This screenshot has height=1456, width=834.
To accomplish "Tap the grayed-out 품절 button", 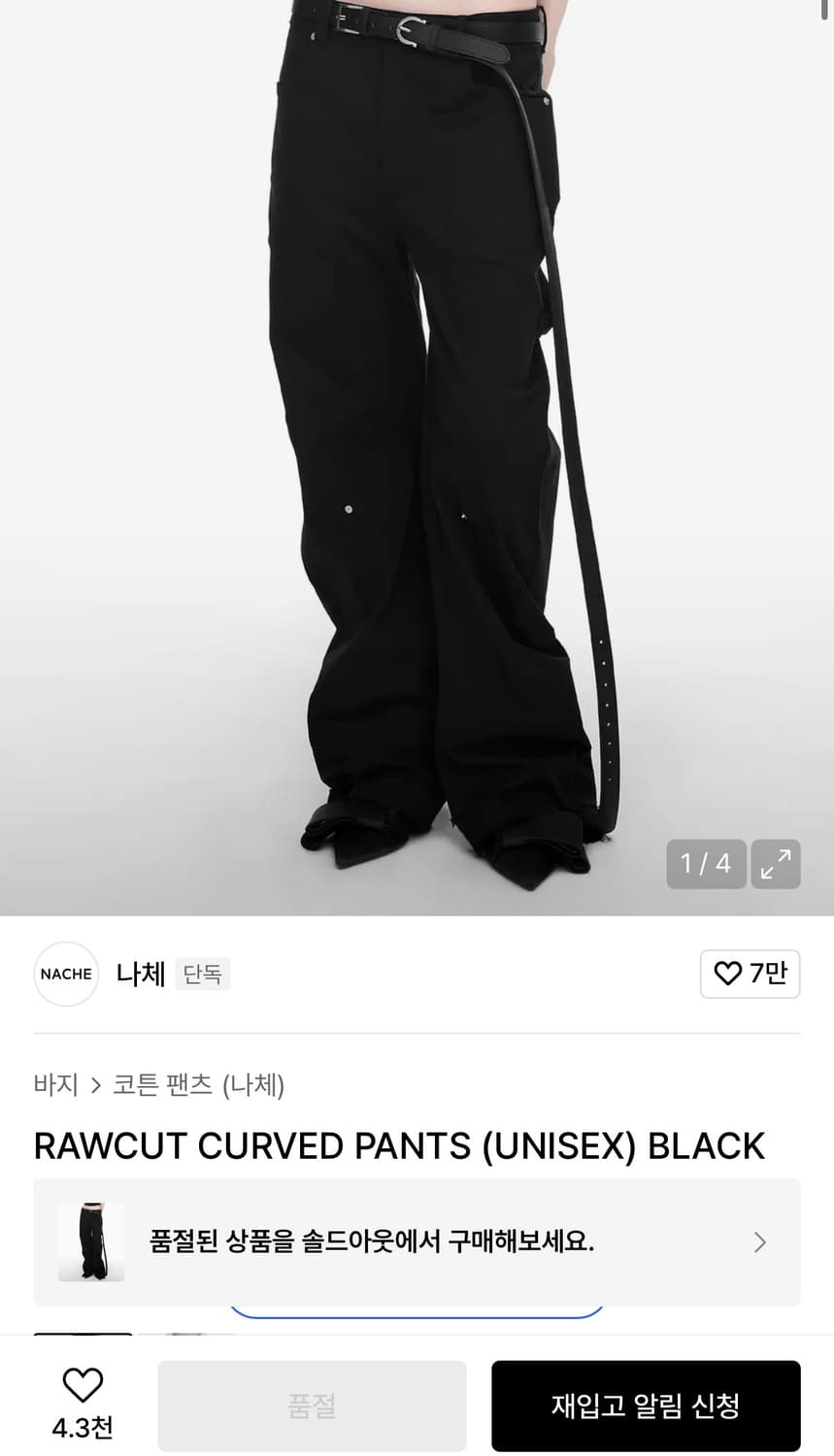I will [x=310, y=1406].
